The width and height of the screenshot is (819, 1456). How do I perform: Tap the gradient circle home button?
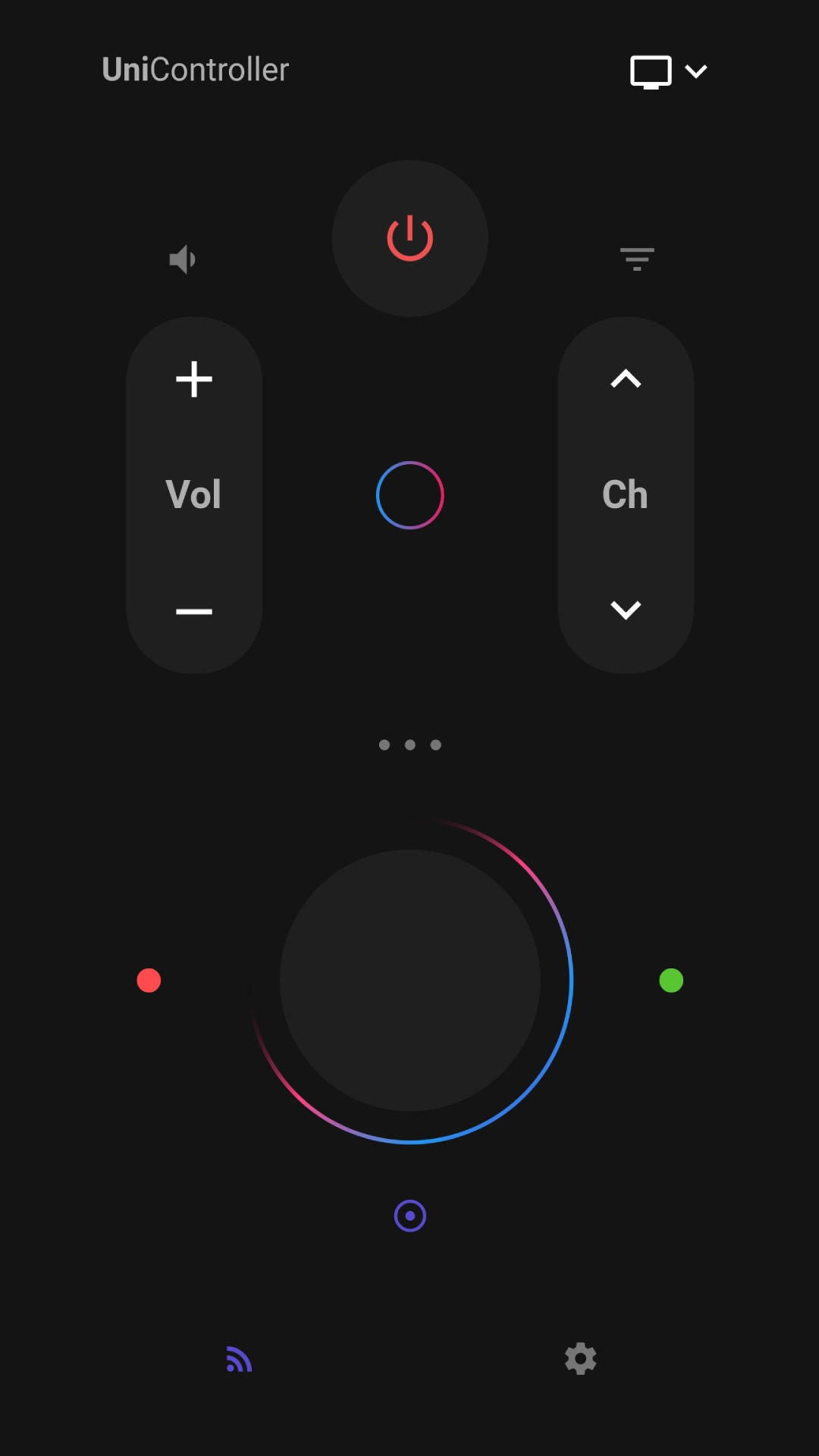point(409,495)
